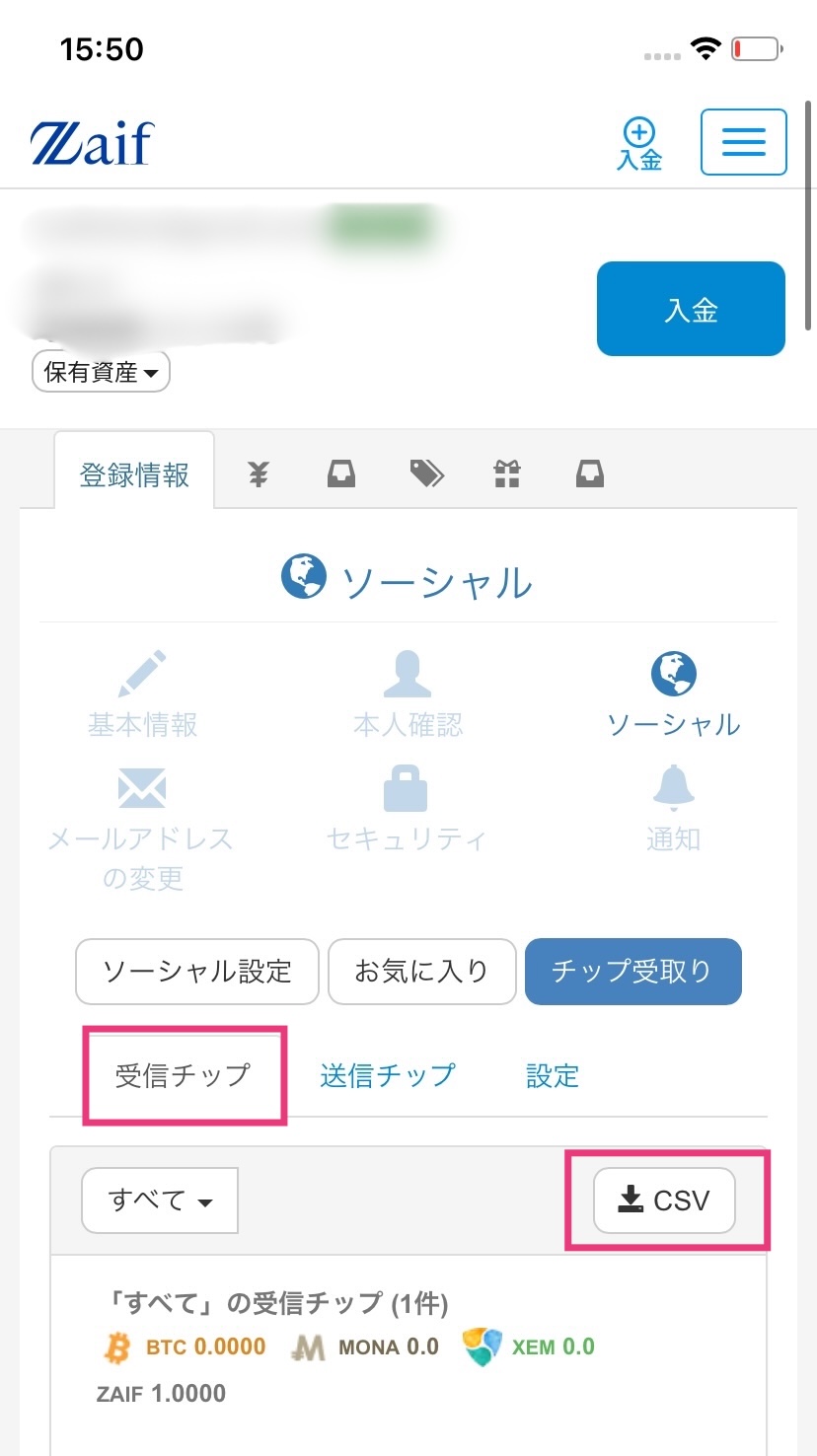Expand the すべて filter dropdown
The image size is (817, 1456).
160,1201
